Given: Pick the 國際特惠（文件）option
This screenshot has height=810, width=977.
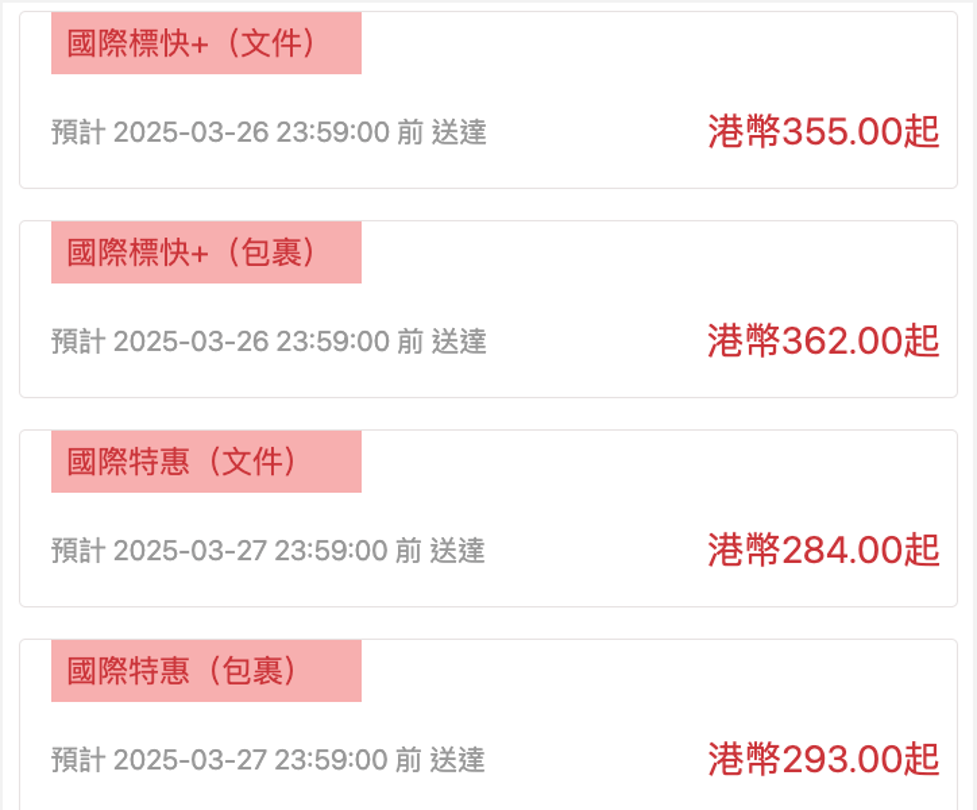Looking at the screenshot, I should (x=488, y=518).
